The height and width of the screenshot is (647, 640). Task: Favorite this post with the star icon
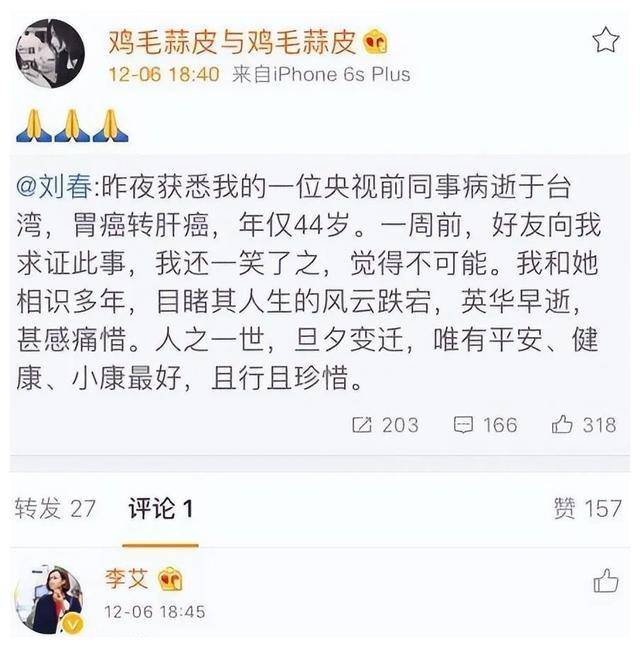pyautogui.click(x=606, y=40)
